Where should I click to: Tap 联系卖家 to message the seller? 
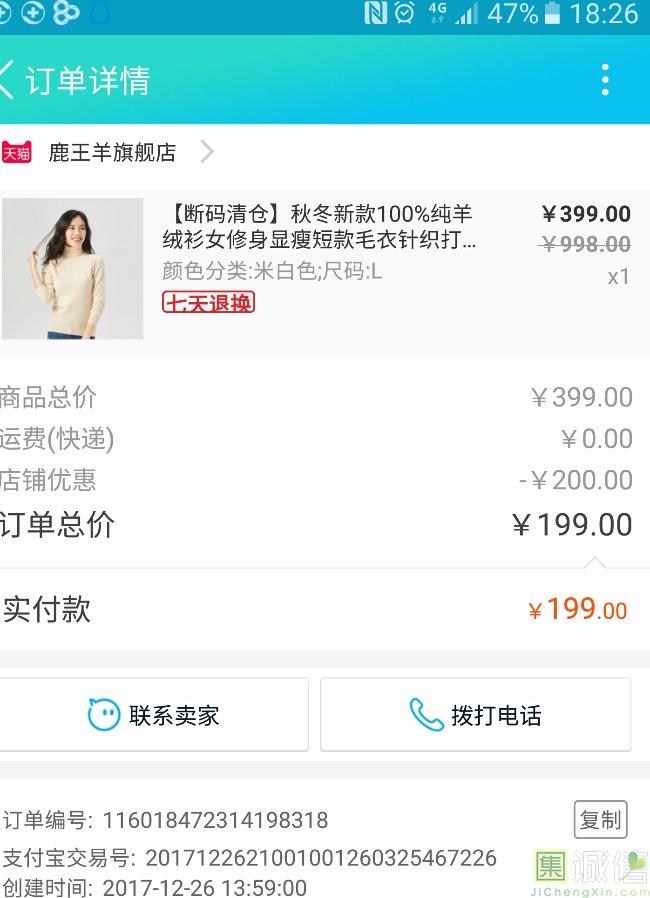(154, 715)
